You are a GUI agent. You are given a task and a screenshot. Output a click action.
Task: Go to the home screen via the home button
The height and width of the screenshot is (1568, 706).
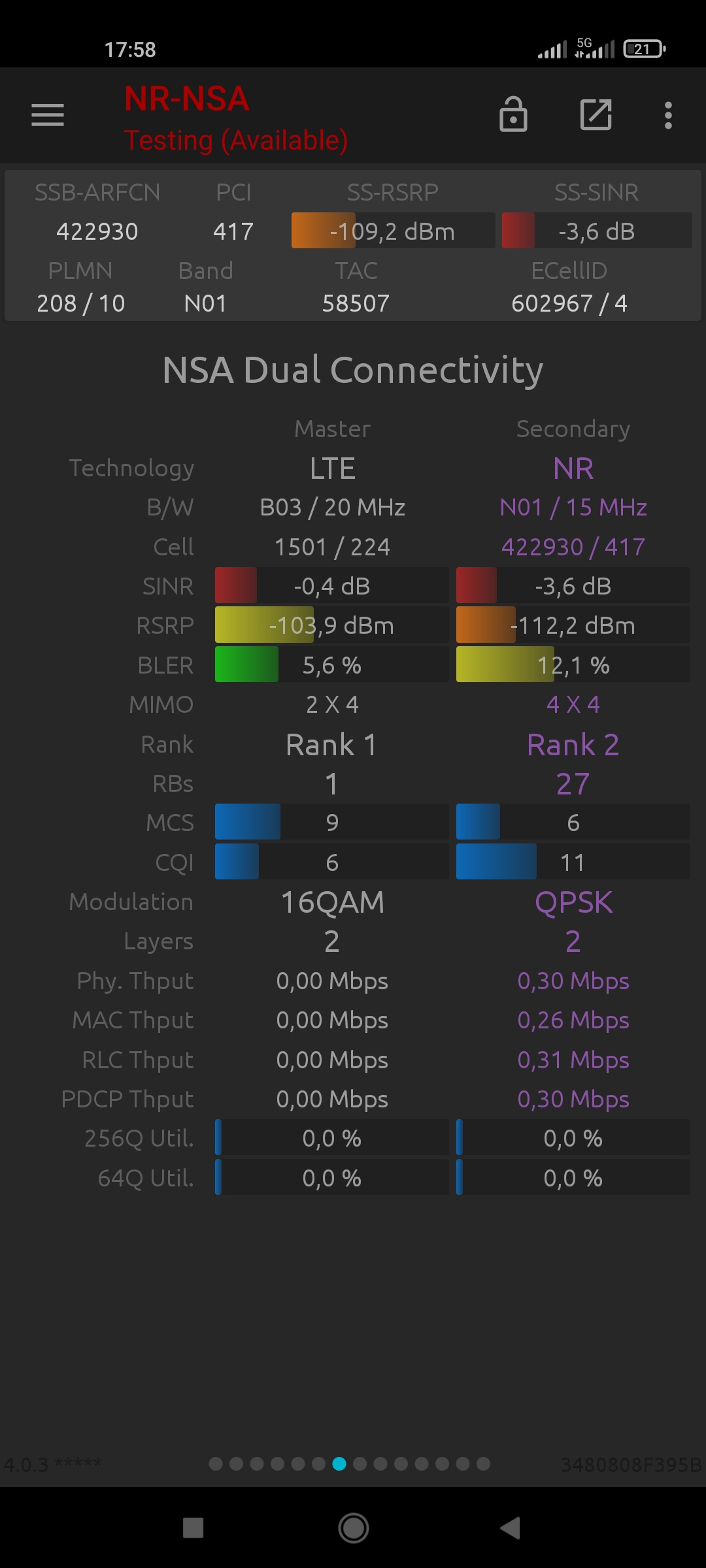point(354,1528)
